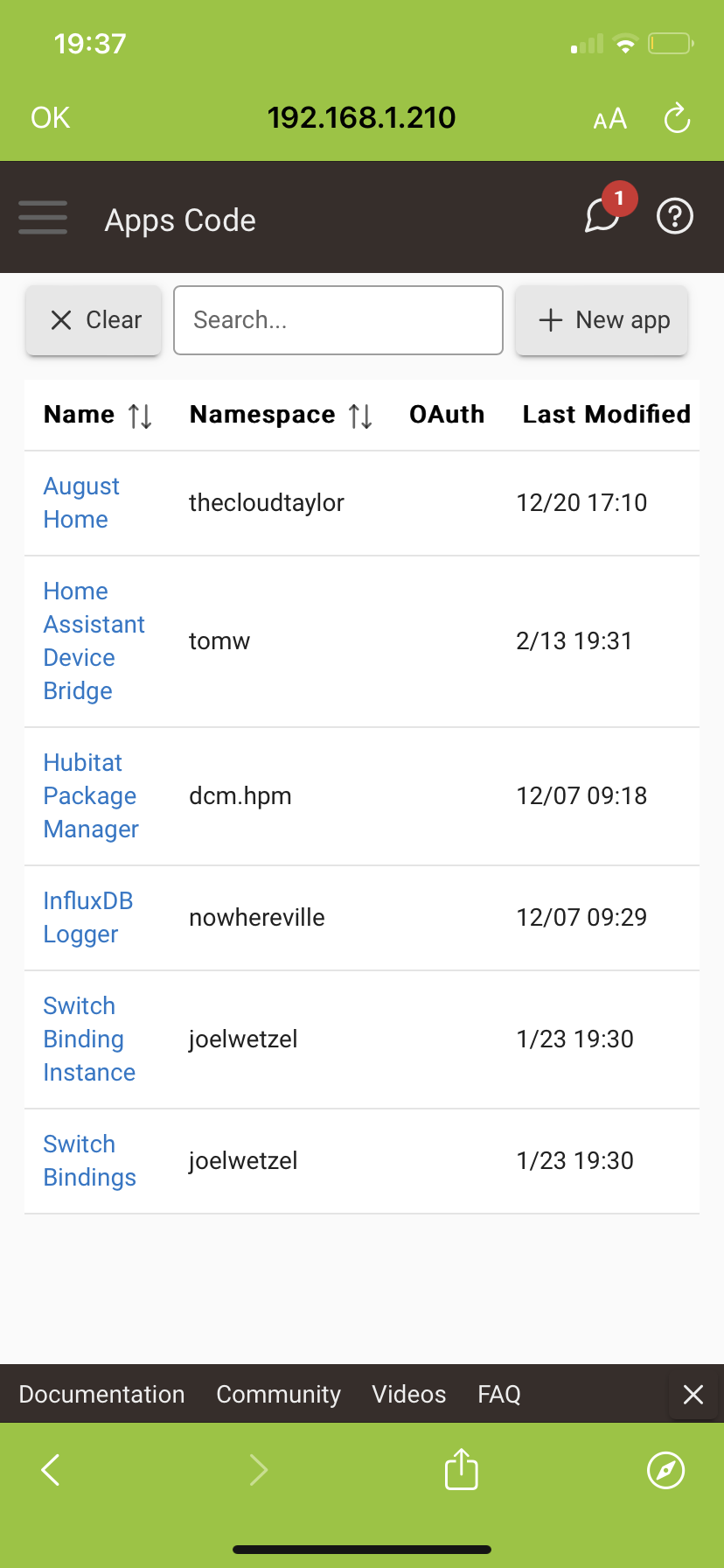Open the Switch Bindings app code
Image resolution: width=724 pixels, height=1568 pixels.
(x=90, y=1161)
